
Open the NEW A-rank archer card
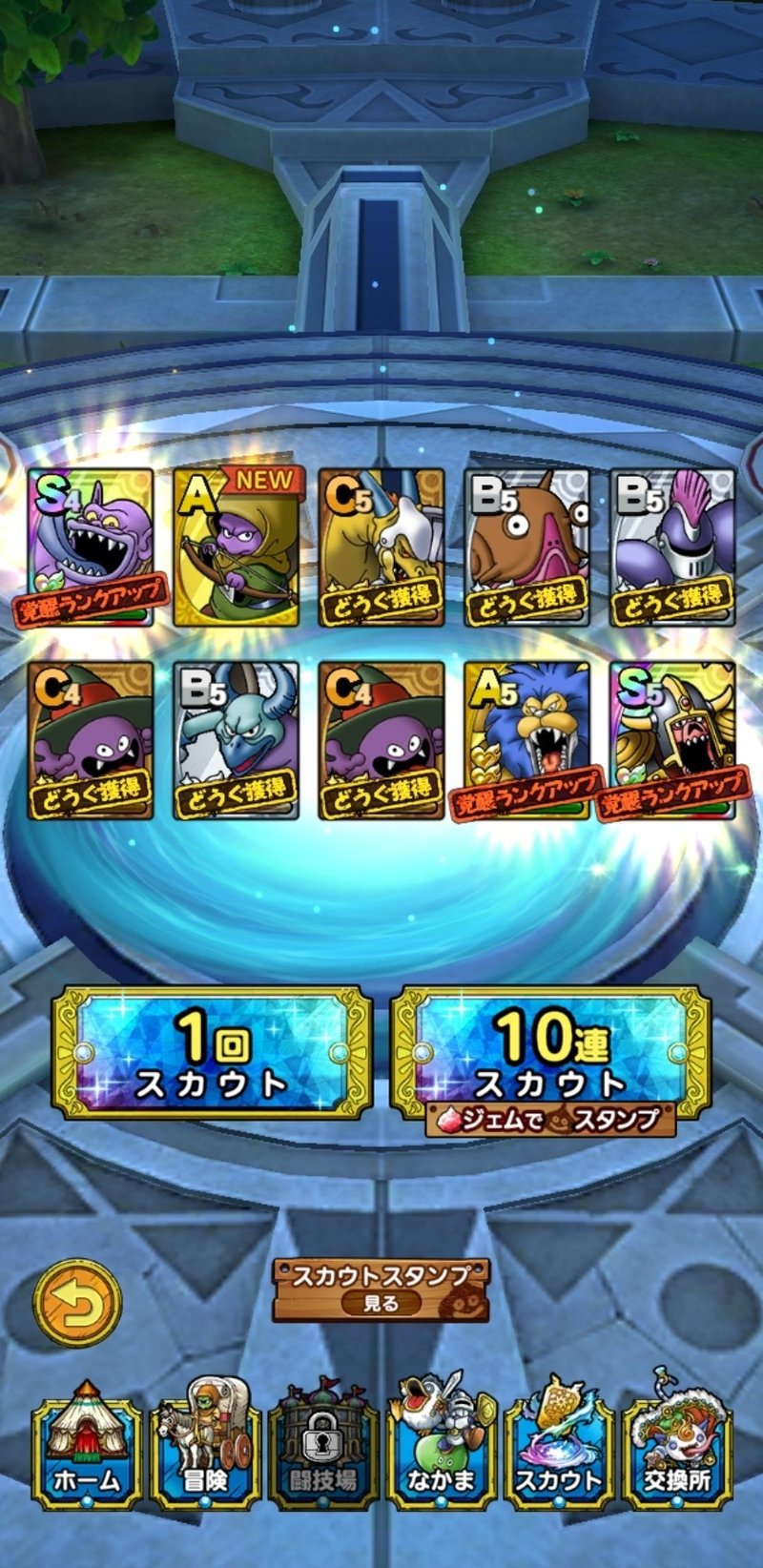coord(237,547)
